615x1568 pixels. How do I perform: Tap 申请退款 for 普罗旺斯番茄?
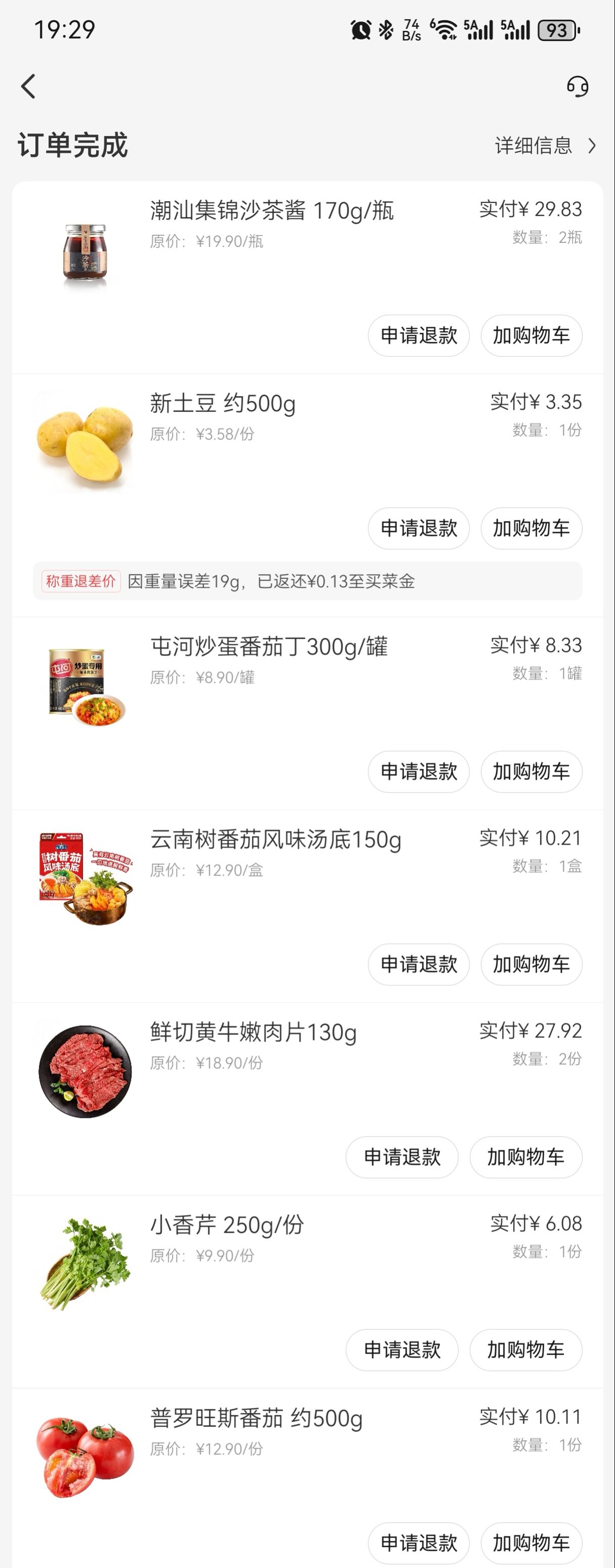(x=418, y=1542)
